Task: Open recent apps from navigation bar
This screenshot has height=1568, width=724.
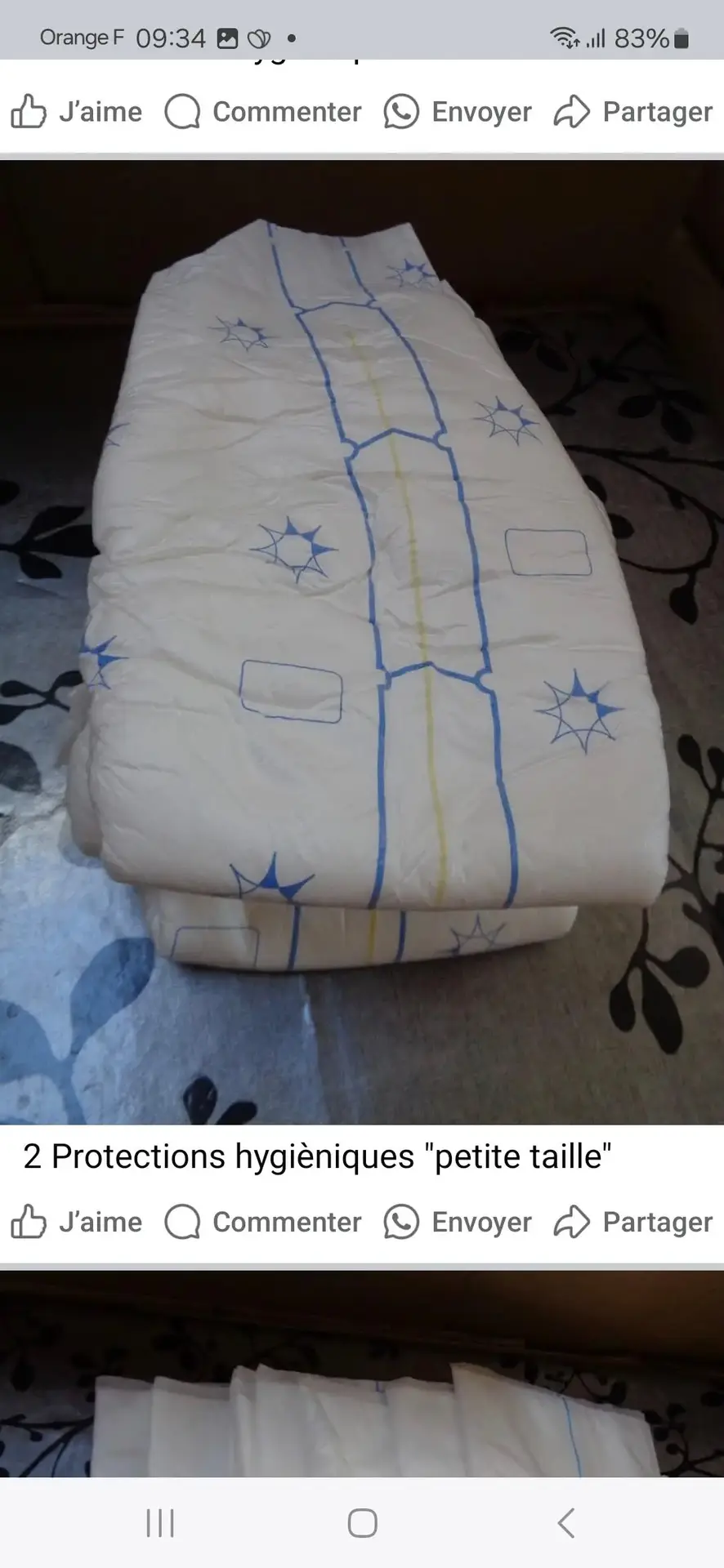Action: (160, 1523)
